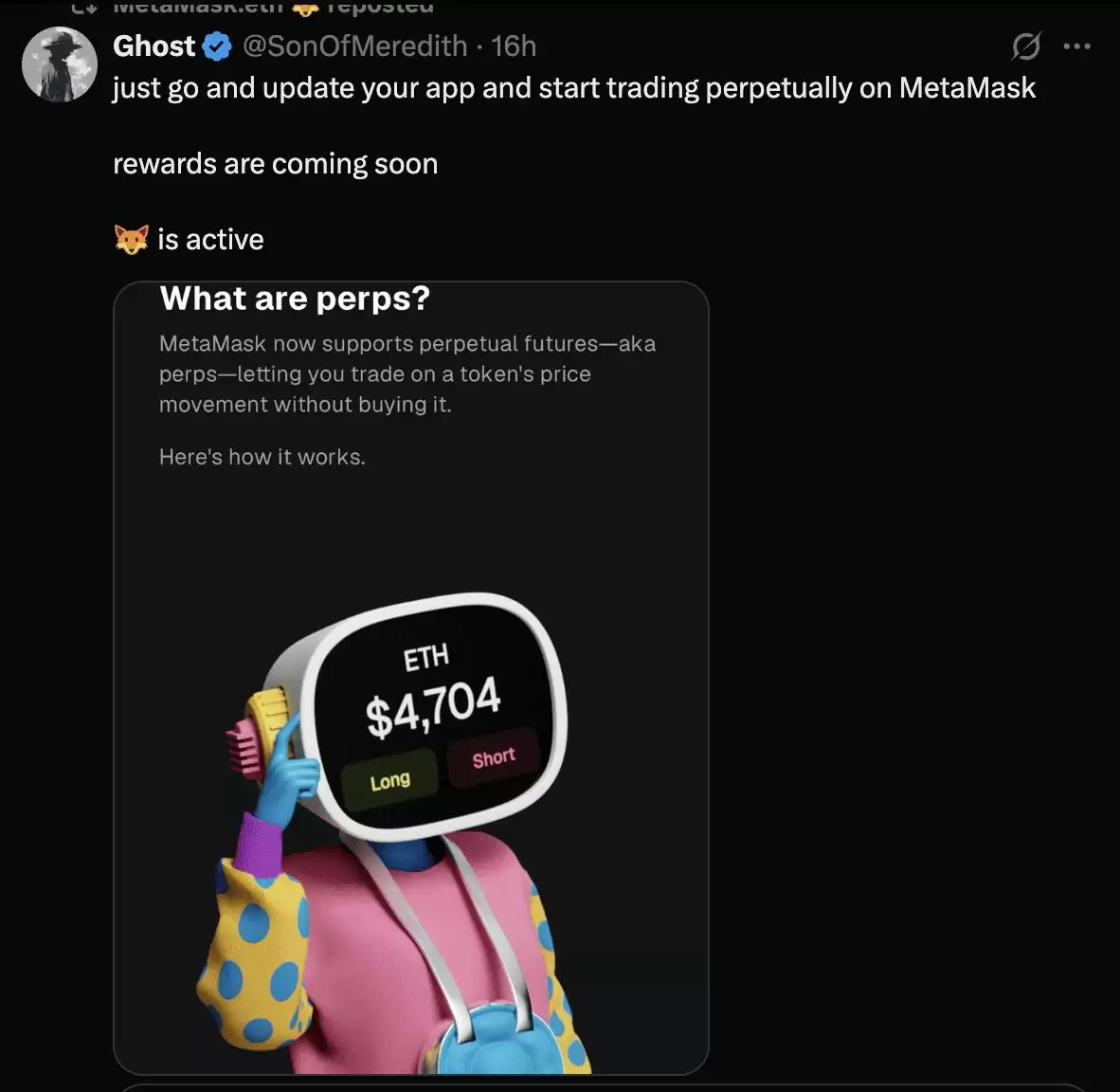View Ghost's display name profile
This screenshot has width=1120, height=1092.
[x=154, y=45]
